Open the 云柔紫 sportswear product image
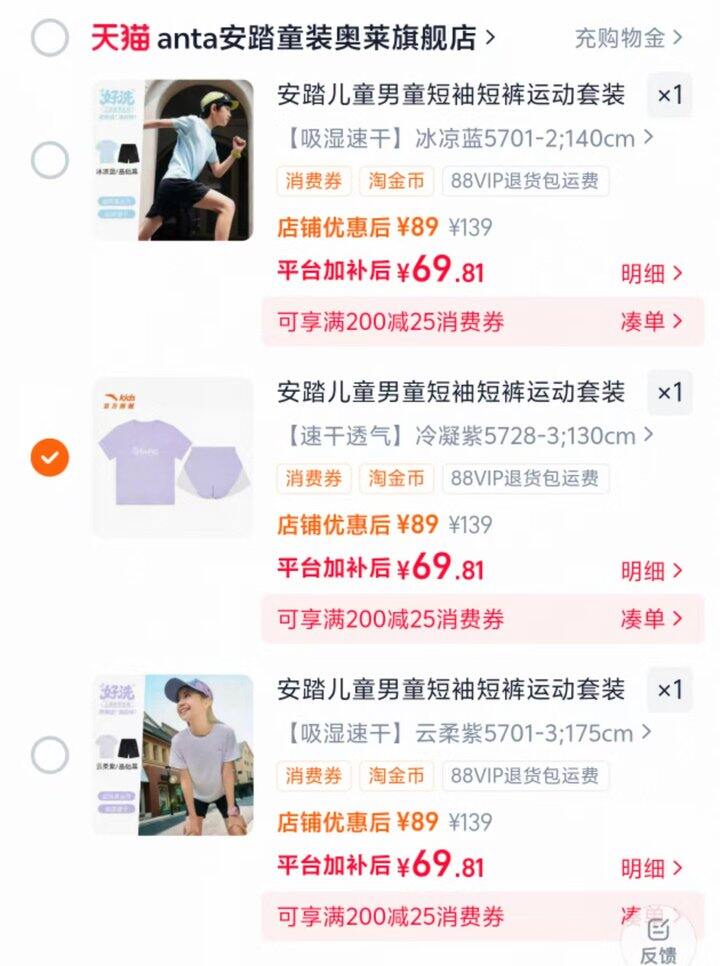 click(x=173, y=755)
